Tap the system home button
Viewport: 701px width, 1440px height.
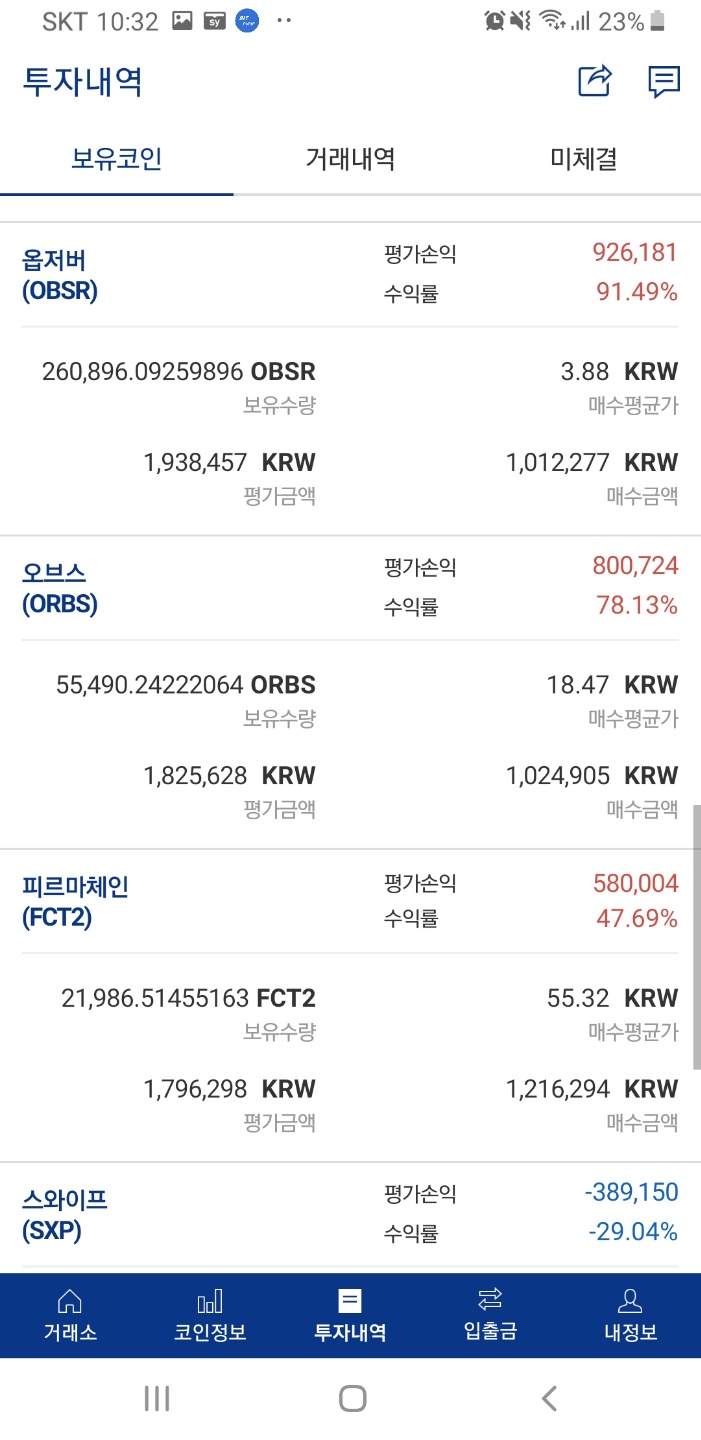(x=352, y=1398)
